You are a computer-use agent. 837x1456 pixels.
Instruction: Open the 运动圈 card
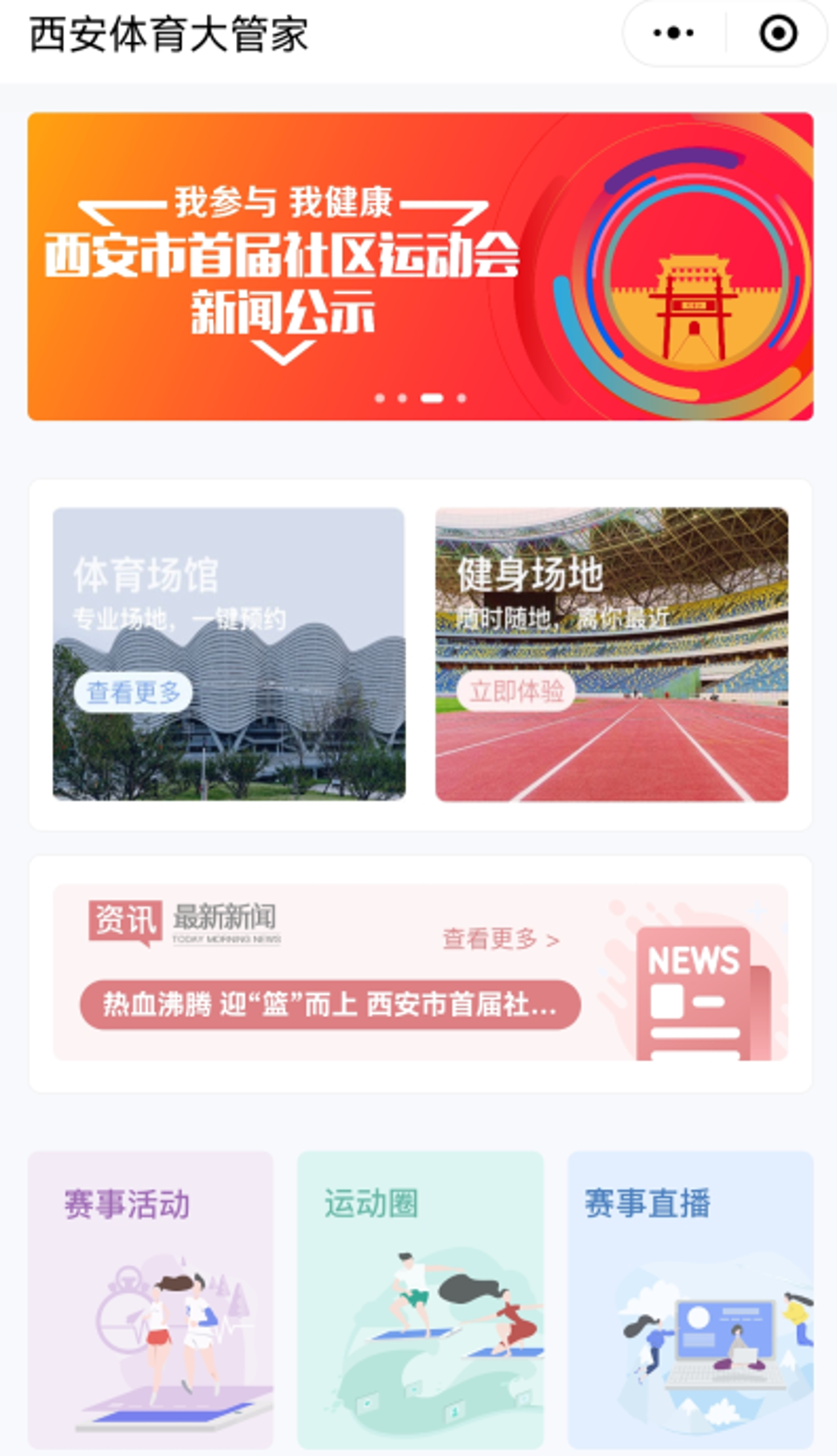pyautogui.click(x=420, y=1299)
